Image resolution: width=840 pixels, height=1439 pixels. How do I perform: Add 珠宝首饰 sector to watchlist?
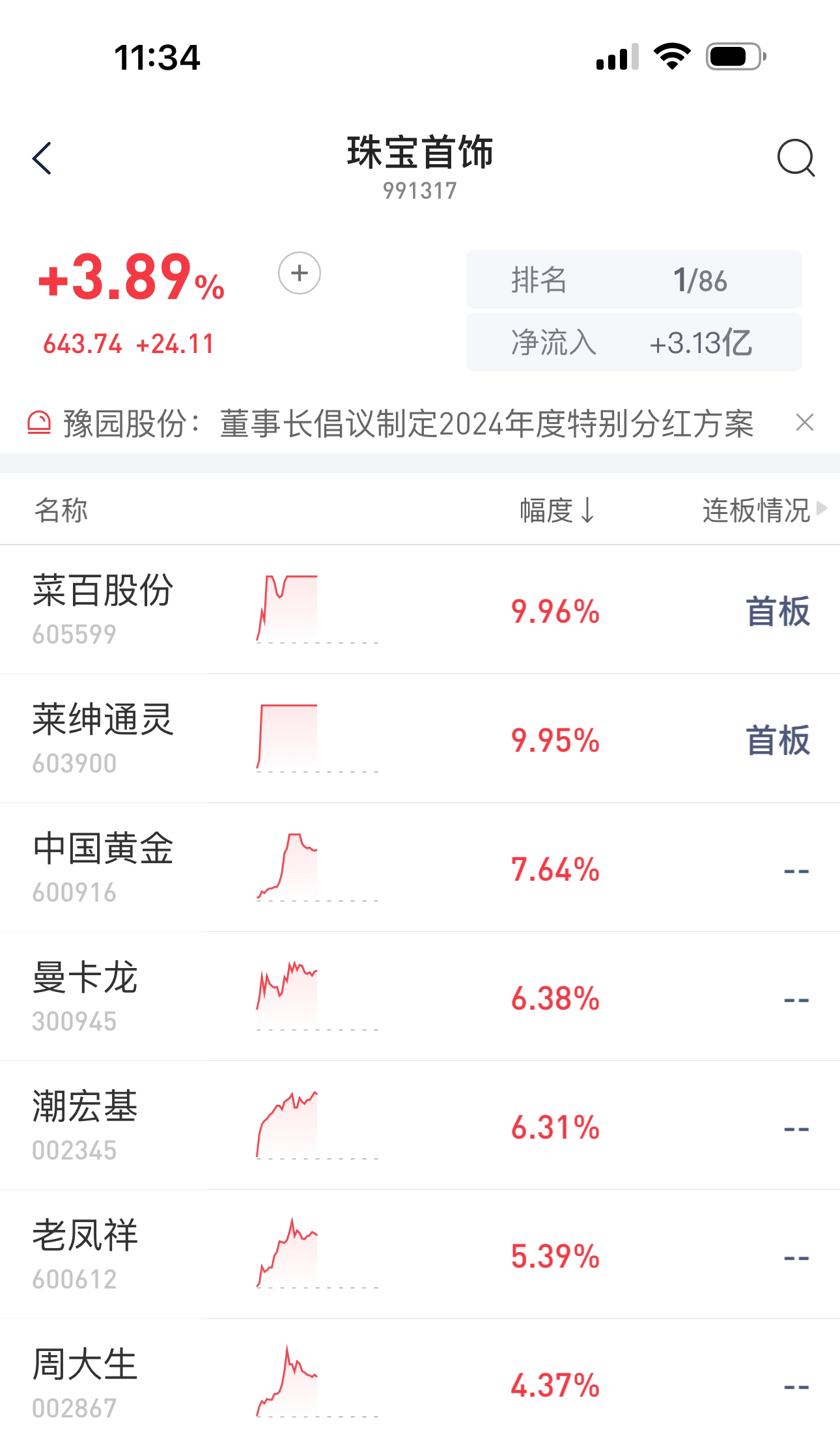(300, 273)
